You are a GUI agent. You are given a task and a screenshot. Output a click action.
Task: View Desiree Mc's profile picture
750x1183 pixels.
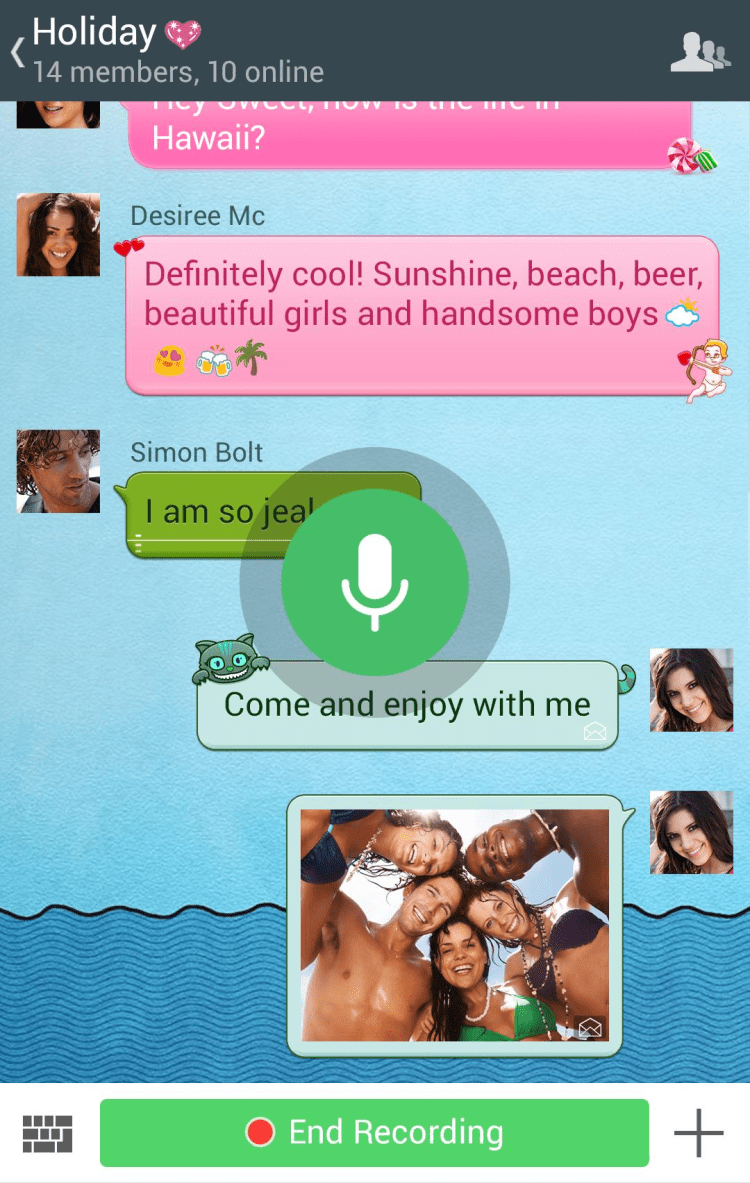point(58,235)
